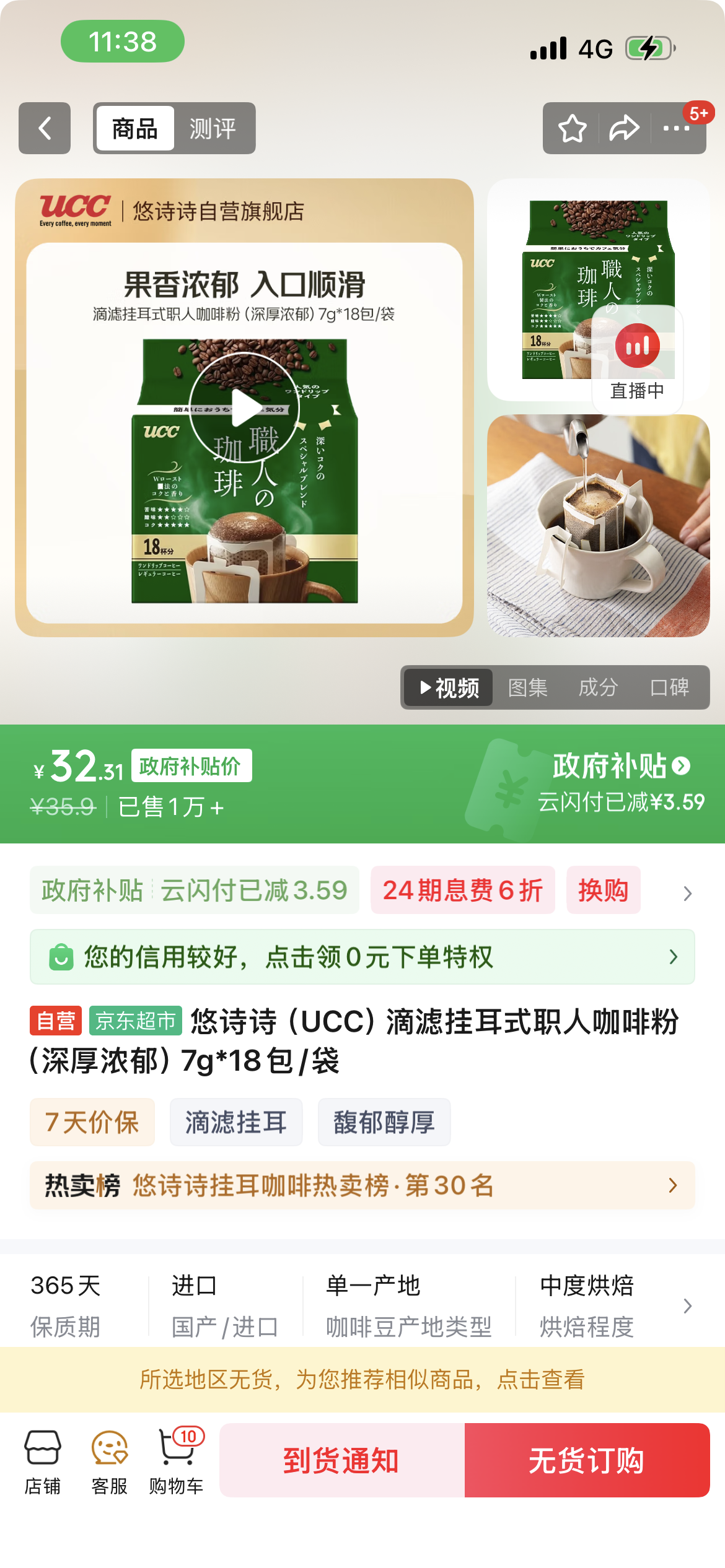The width and height of the screenshot is (725, 1568).
Task: Go back to the previous page
Action: tap(45, 128)
